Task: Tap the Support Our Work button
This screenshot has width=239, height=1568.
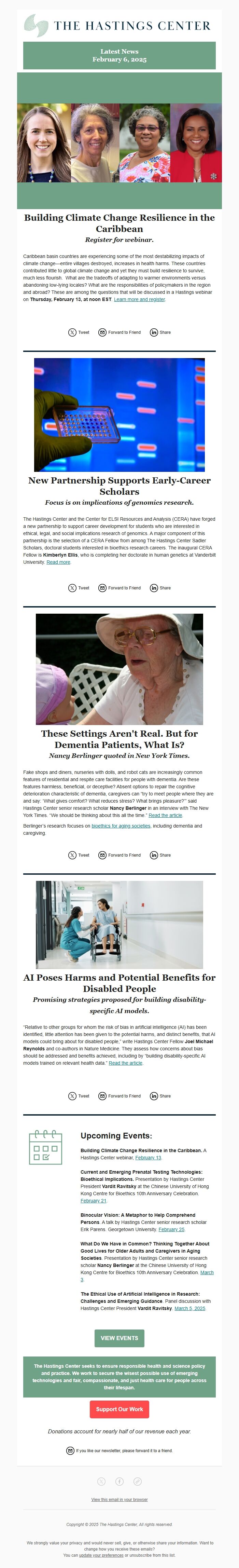Action: (119, 1409)
